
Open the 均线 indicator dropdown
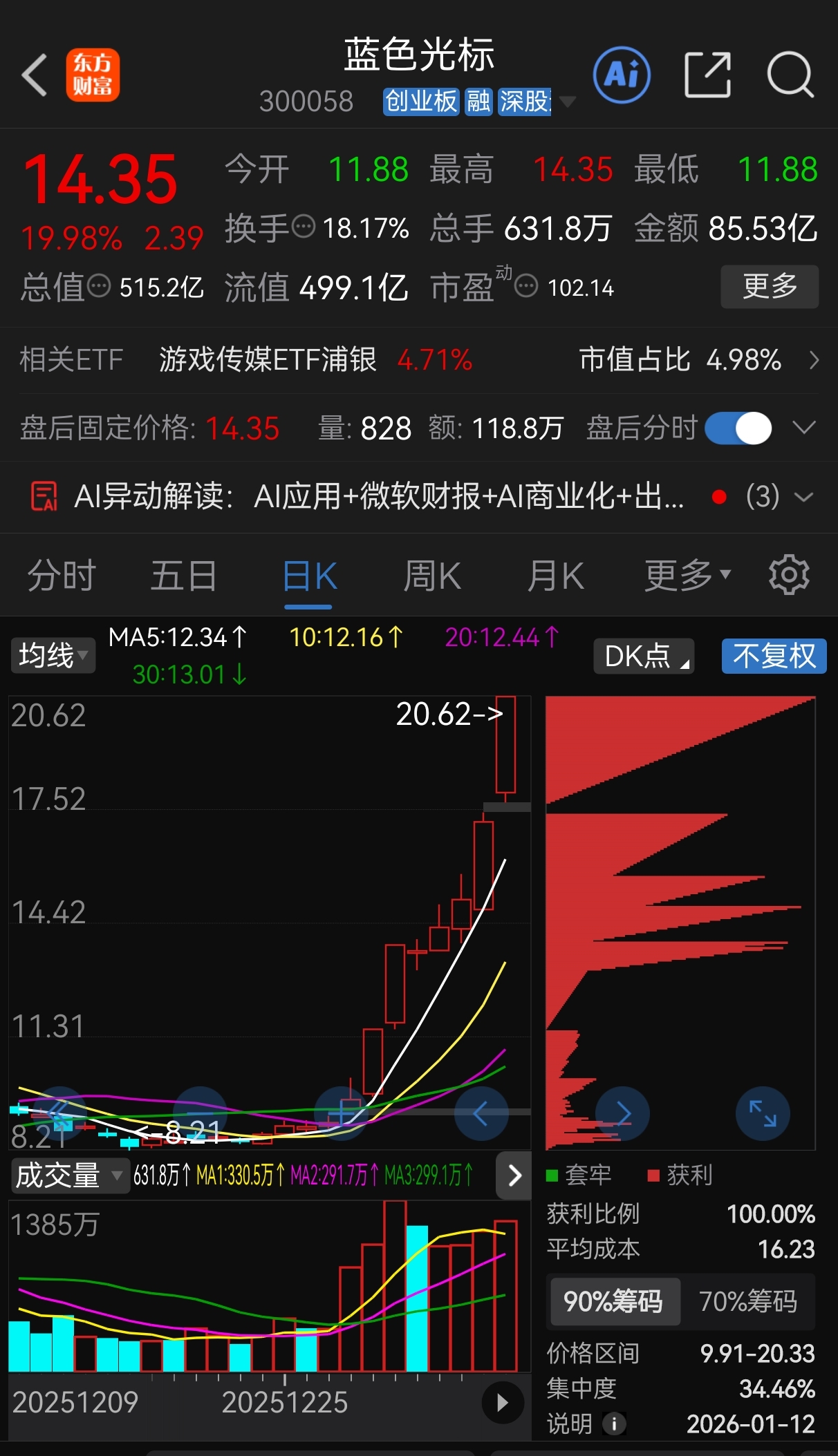pos(53,655)
